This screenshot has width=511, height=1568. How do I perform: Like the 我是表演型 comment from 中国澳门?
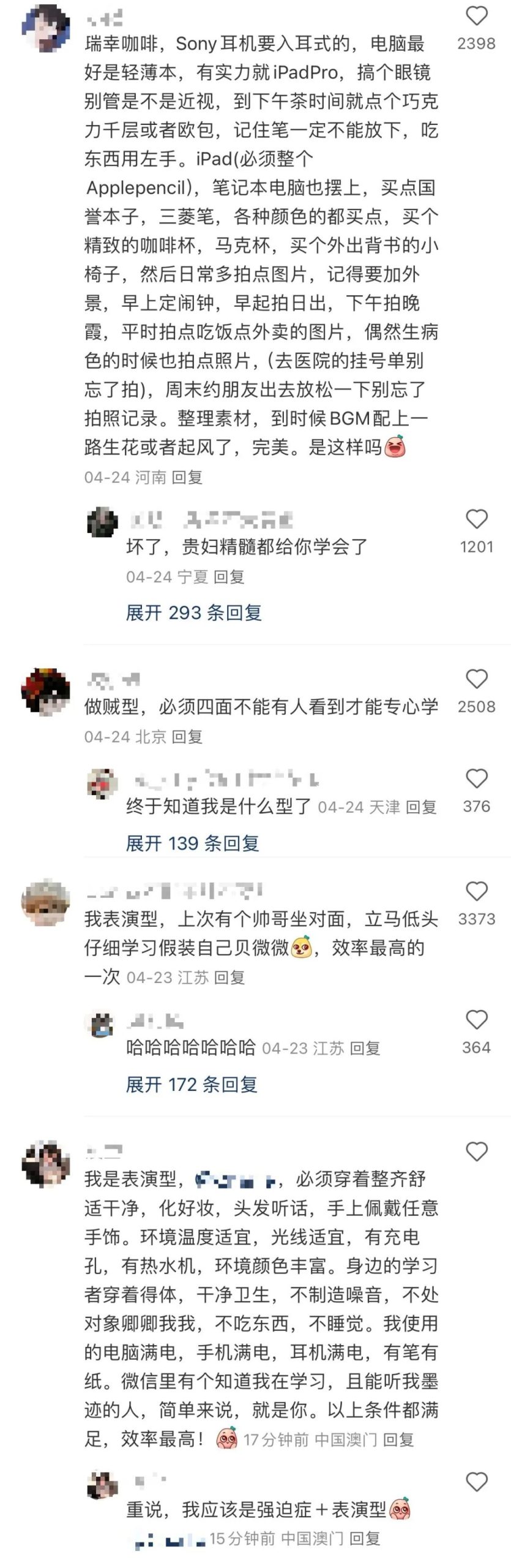476,1152
